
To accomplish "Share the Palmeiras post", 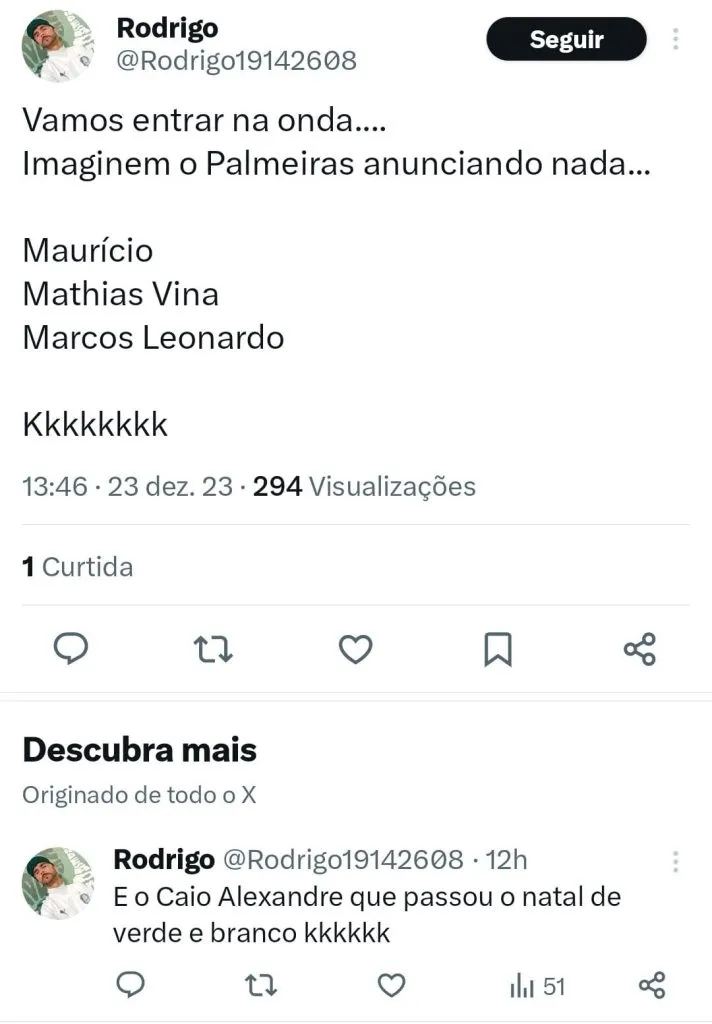I will [x=639, y=650].
